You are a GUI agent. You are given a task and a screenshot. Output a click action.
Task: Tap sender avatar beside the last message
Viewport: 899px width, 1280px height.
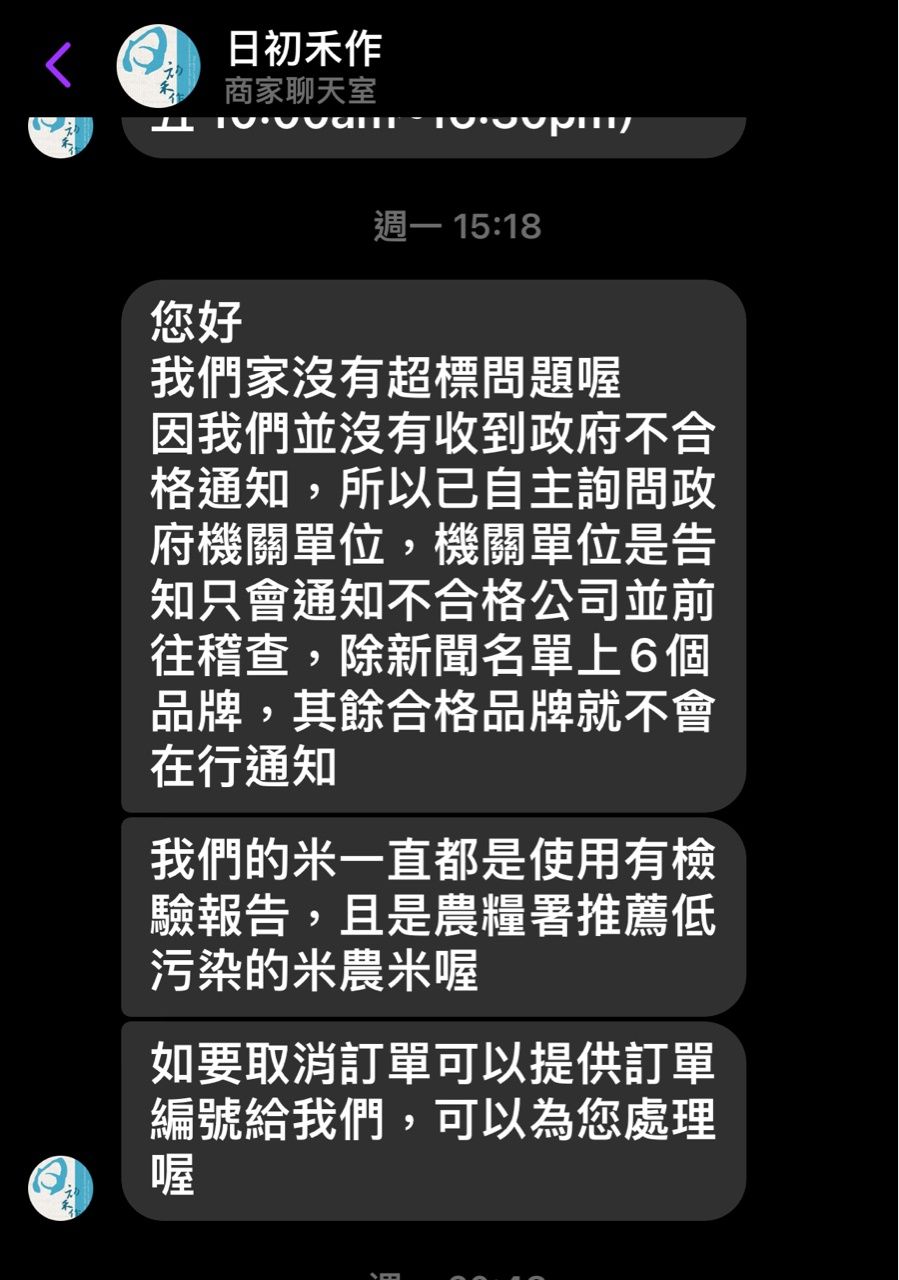[x=61, y=1188]
